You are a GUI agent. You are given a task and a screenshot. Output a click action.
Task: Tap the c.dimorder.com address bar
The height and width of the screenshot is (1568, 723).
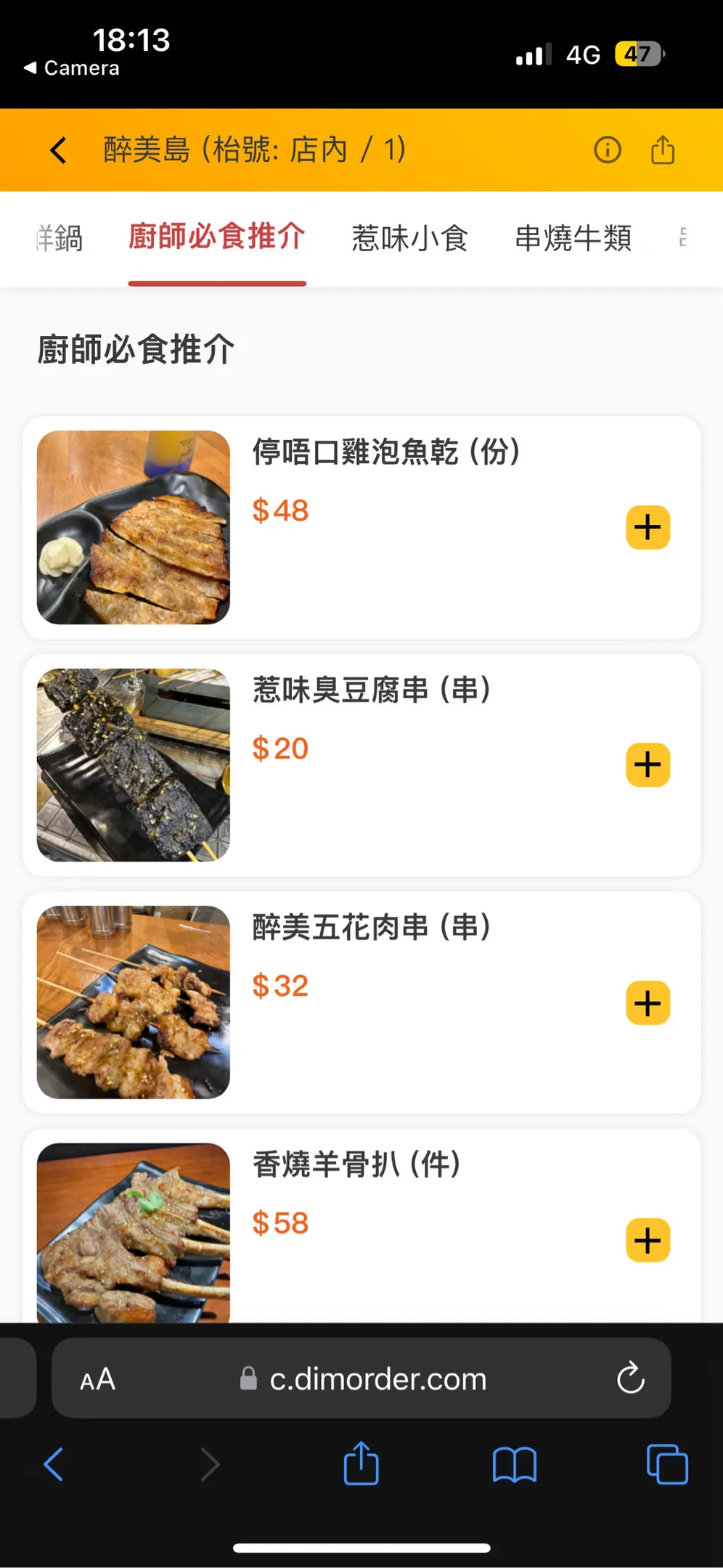coord(377,1379)
